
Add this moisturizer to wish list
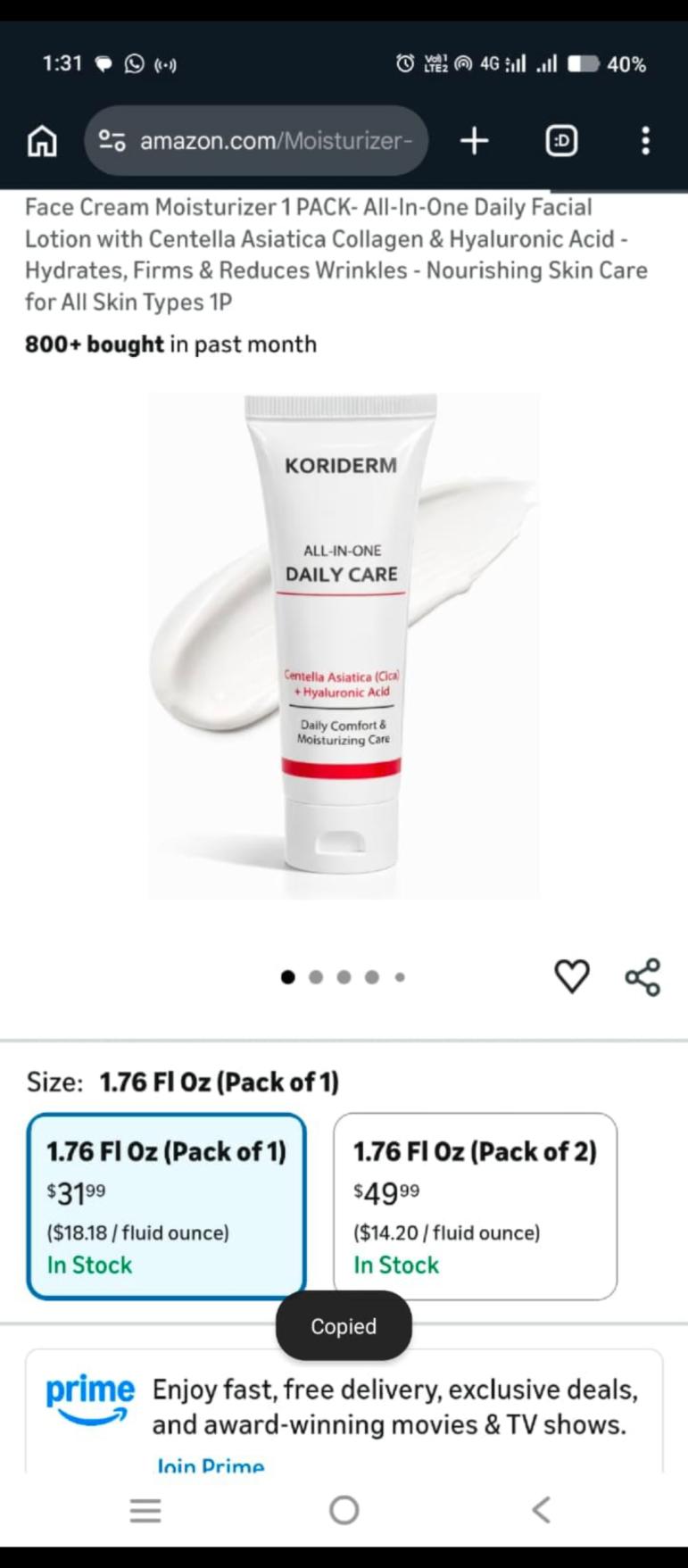[x=572, y=976]
